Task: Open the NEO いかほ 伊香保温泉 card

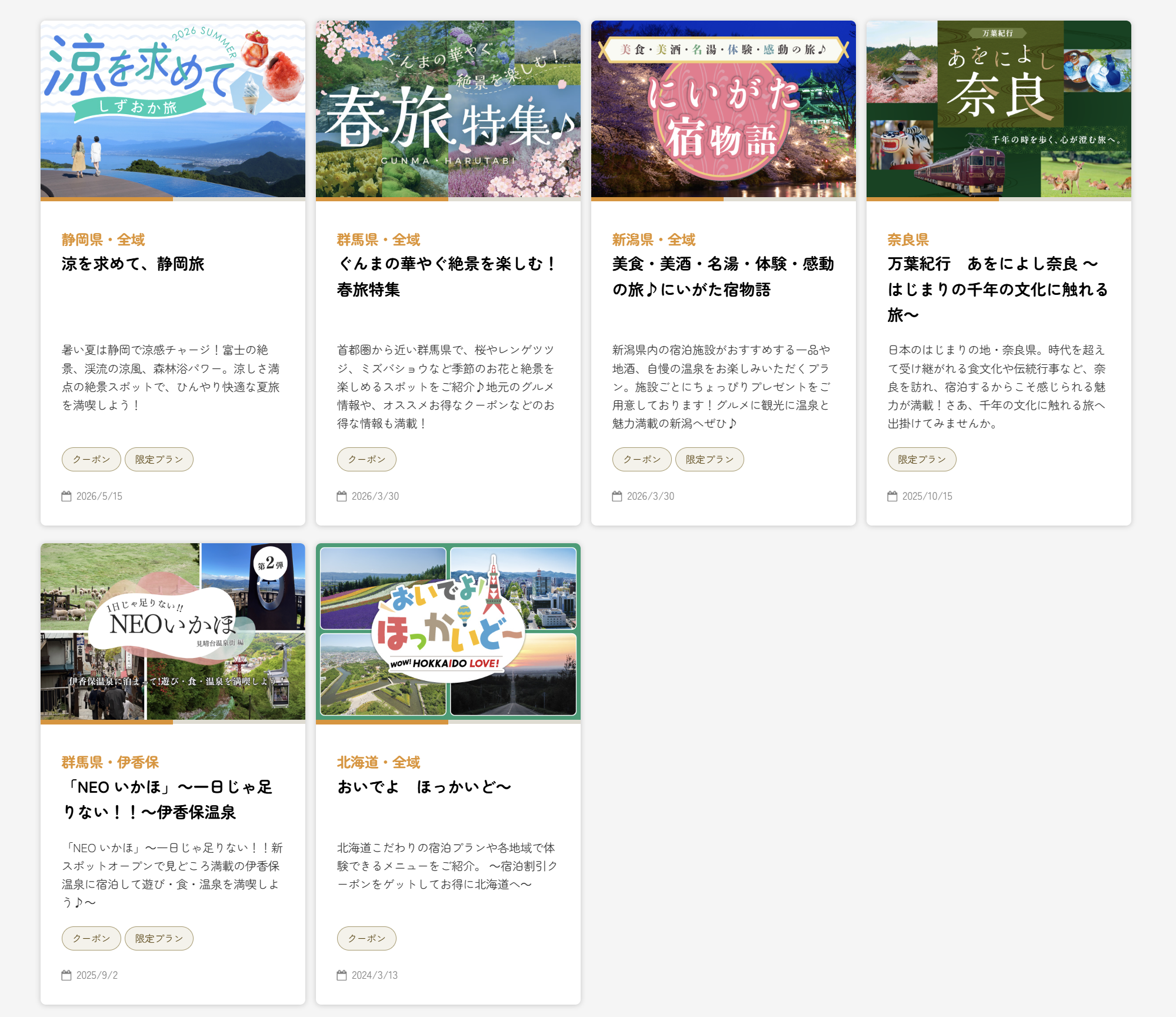Action: [x=172, y=773]
